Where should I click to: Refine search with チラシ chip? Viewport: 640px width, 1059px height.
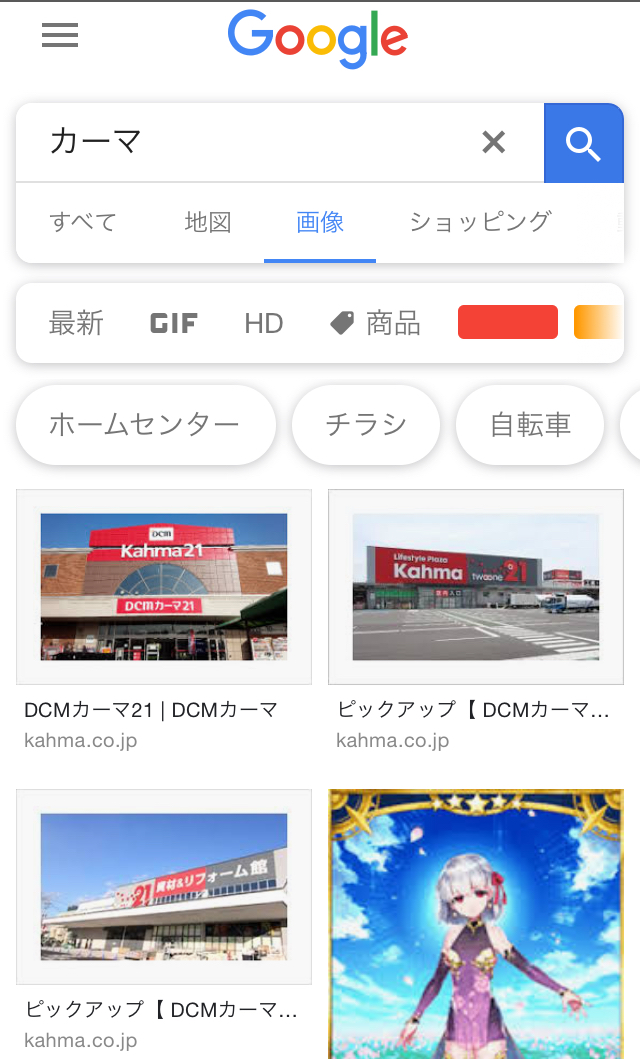point(366,425)
